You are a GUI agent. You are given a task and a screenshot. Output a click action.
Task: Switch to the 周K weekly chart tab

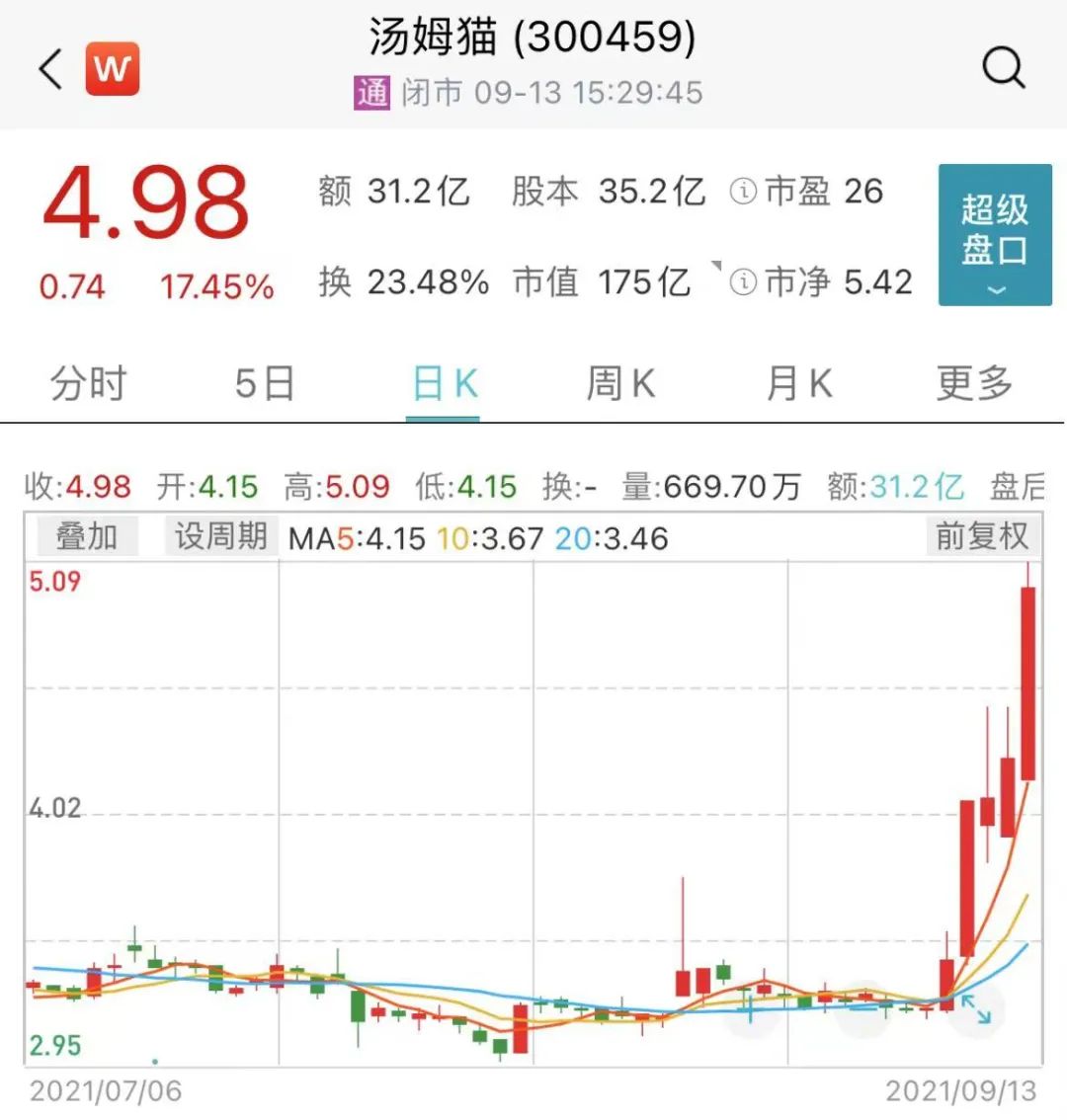click(619, 383)
